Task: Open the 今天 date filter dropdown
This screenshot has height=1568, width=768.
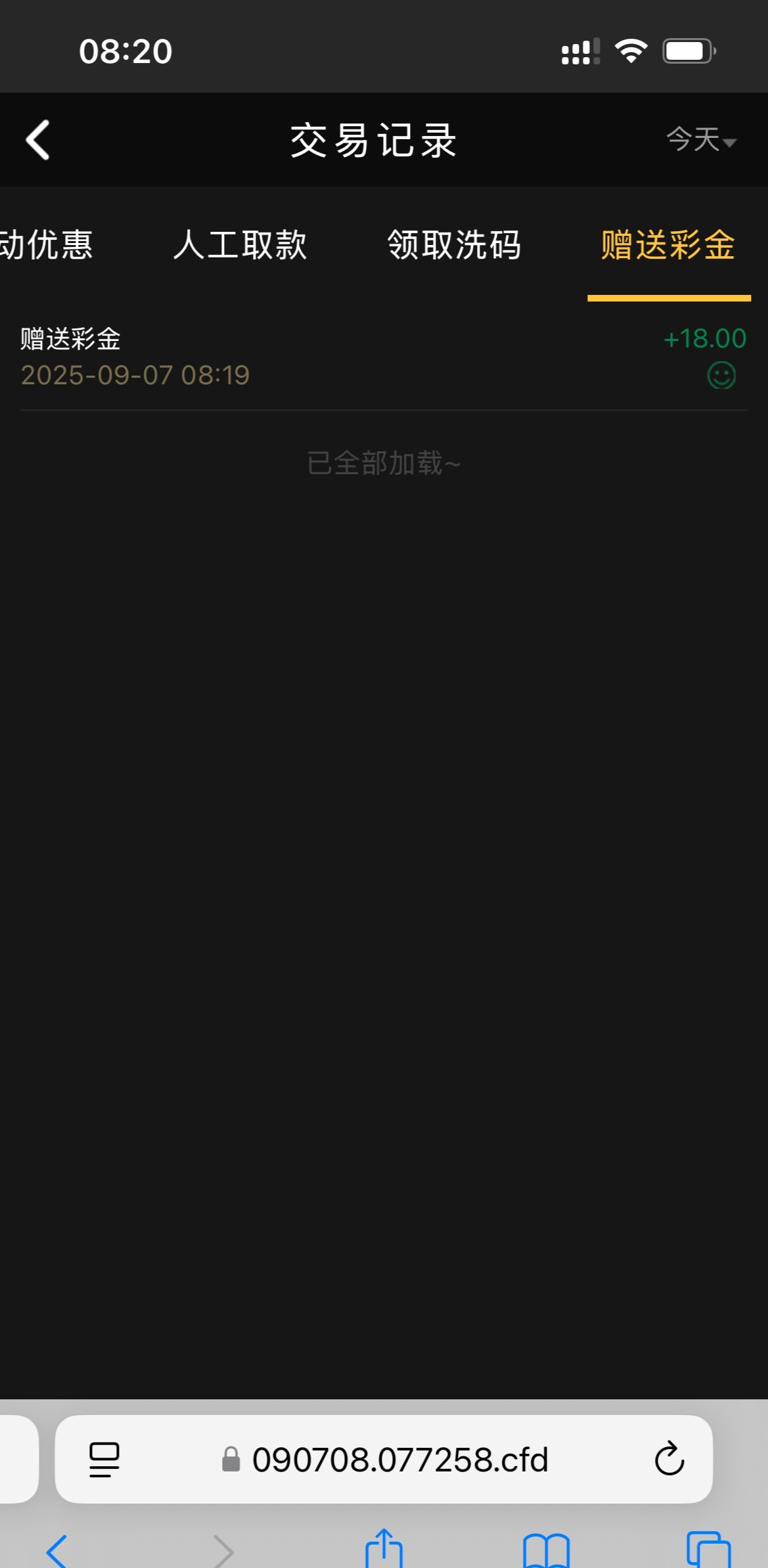Action: 701,139
